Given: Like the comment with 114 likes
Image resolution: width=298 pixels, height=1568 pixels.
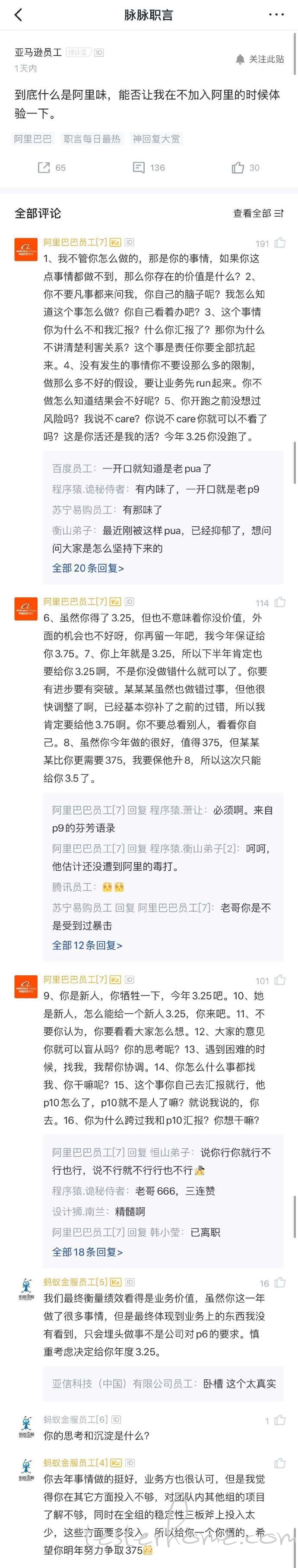Looking at the screenshot, I should (x=280, y=602).
